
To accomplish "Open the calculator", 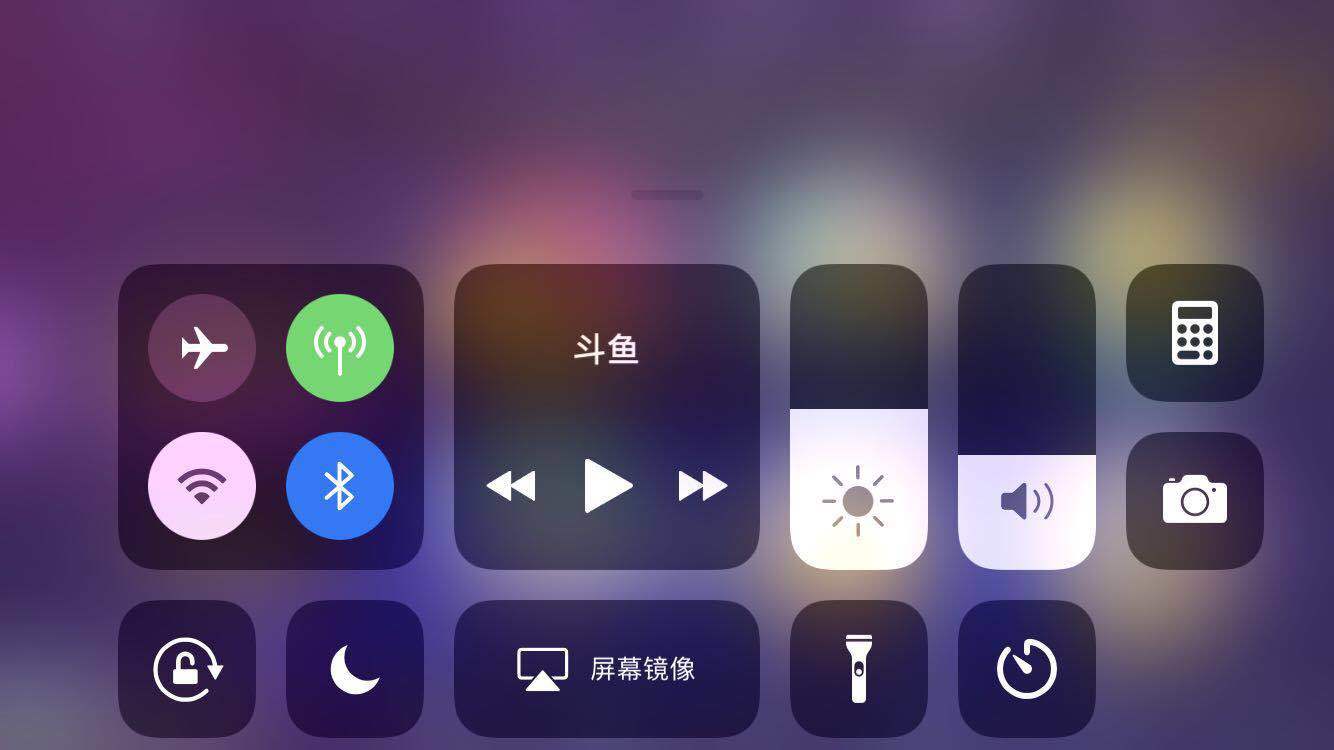I will point(1195,333).
